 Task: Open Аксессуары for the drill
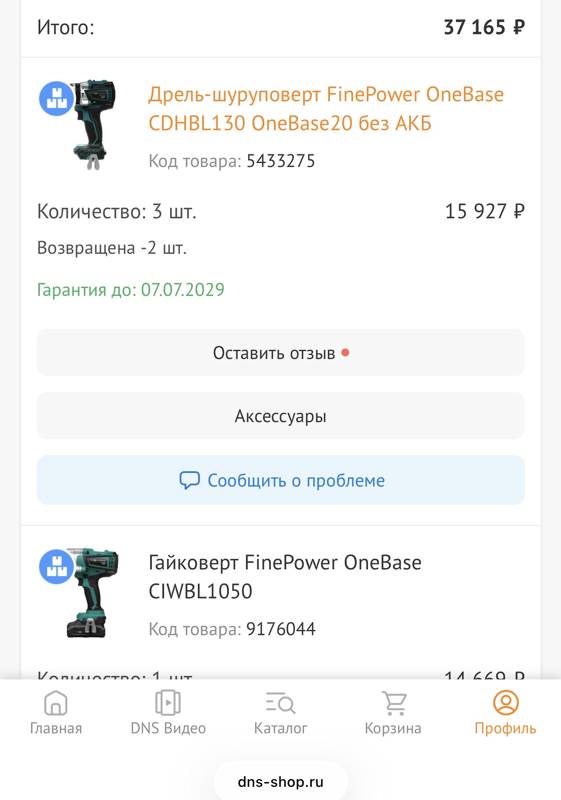point(280,416)
